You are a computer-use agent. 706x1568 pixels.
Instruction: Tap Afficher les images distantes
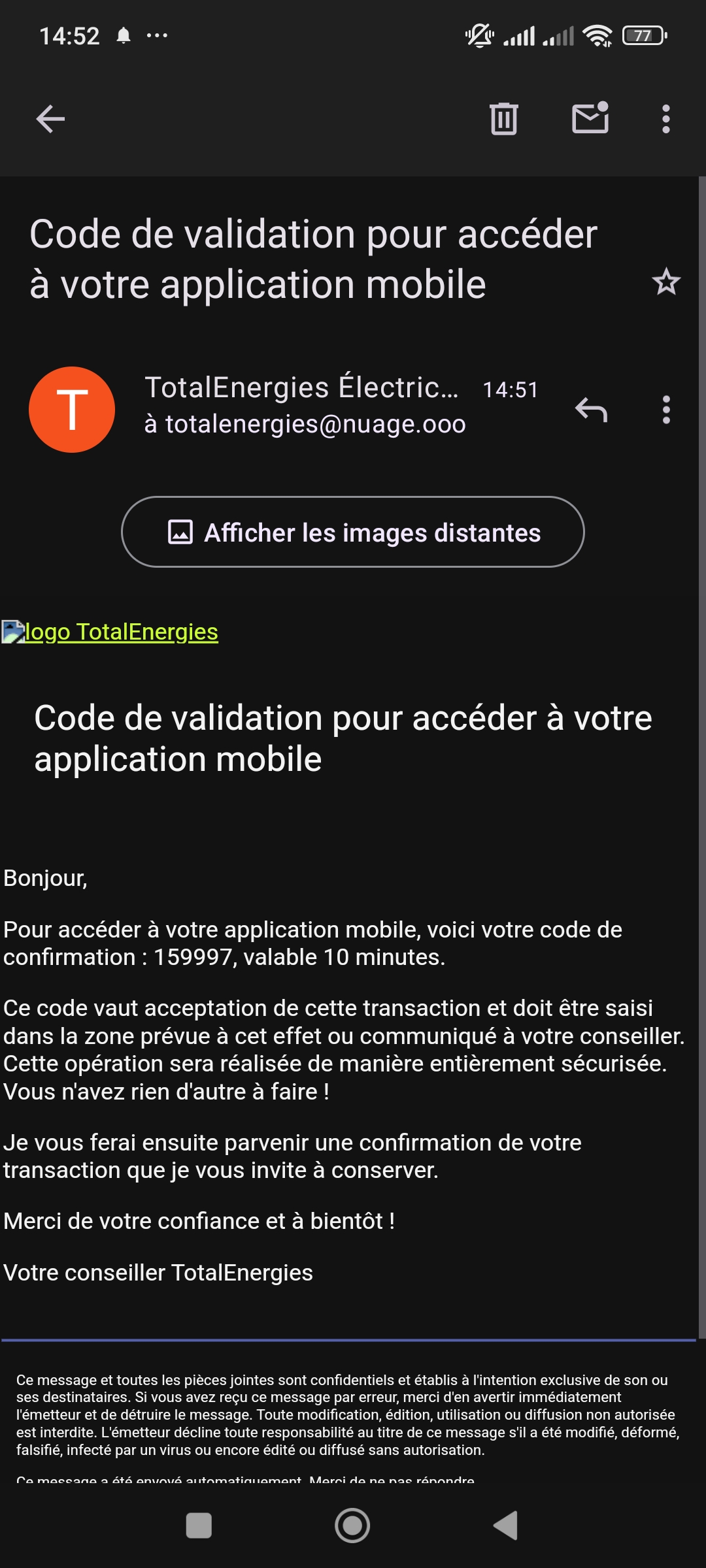(353, 532)
